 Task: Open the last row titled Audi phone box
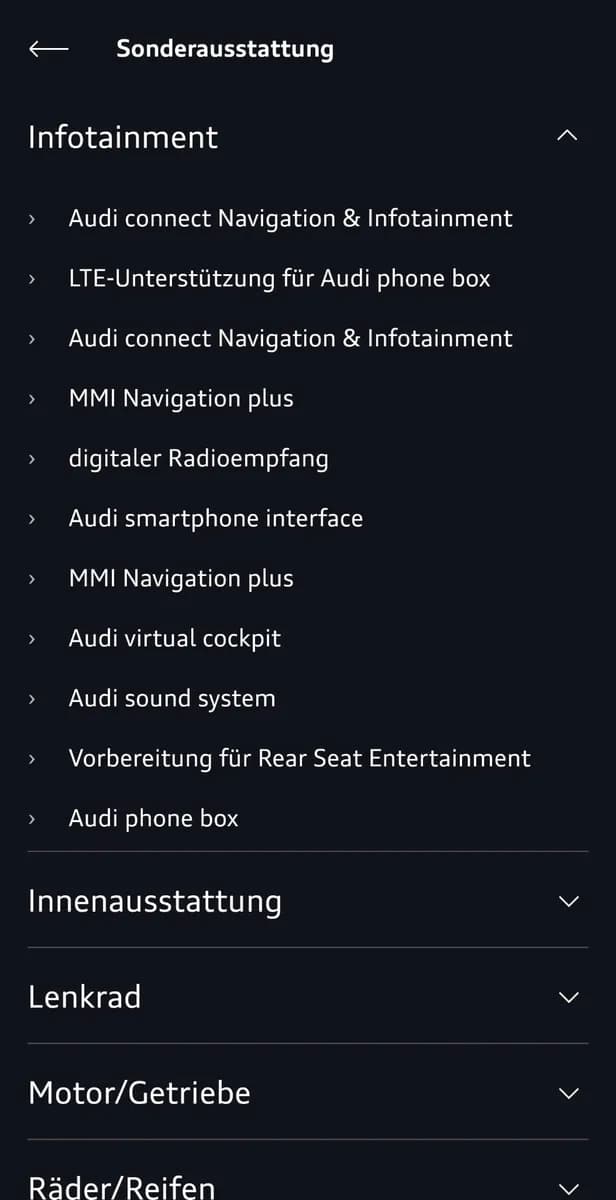pyautogui.click(x=308, y=818)
